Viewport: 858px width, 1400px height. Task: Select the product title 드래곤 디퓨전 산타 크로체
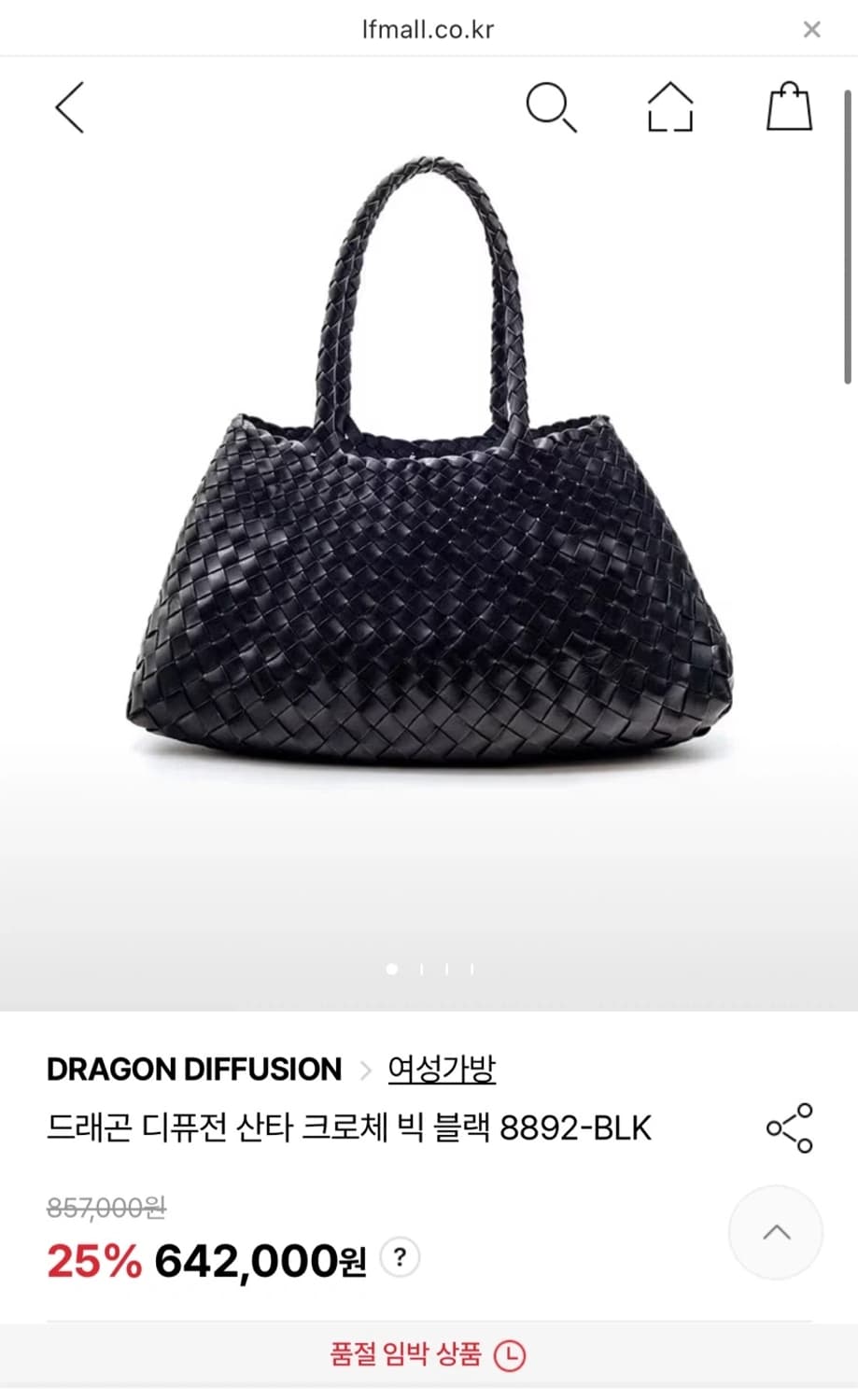[x=350, y=1127]
